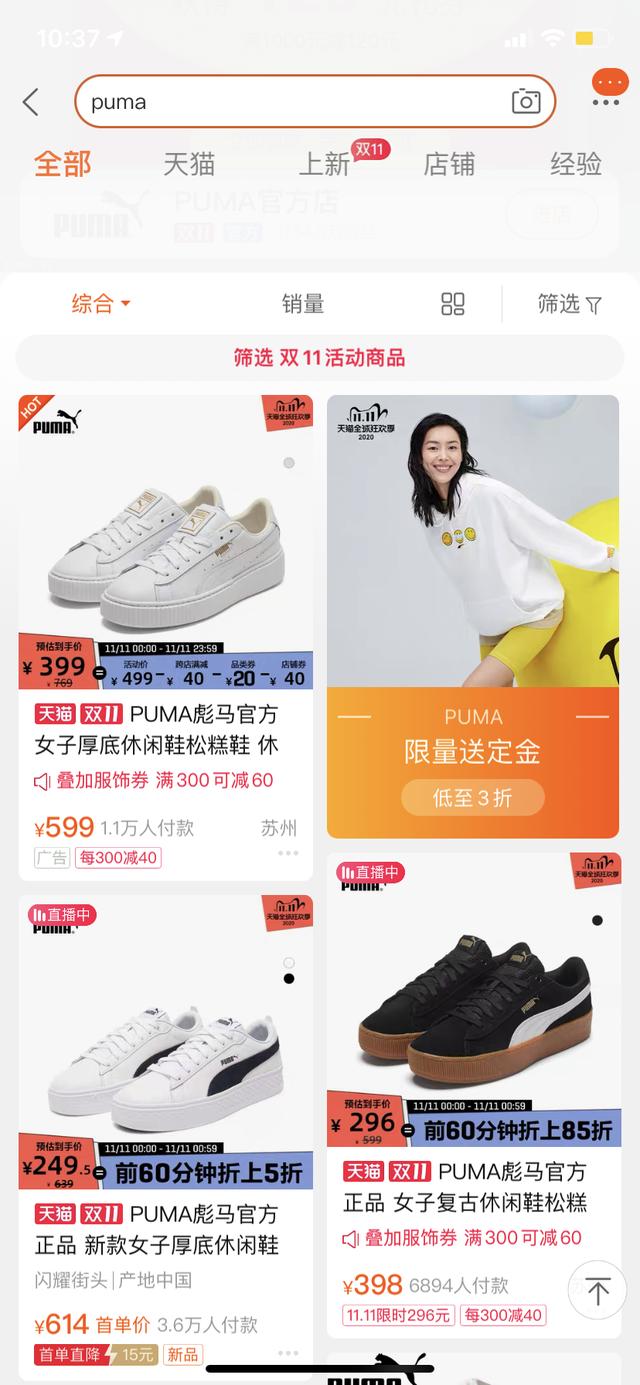The image size is (640, 1385).
Task: Open the 筛选 filter panel
Action: [569, 304]
